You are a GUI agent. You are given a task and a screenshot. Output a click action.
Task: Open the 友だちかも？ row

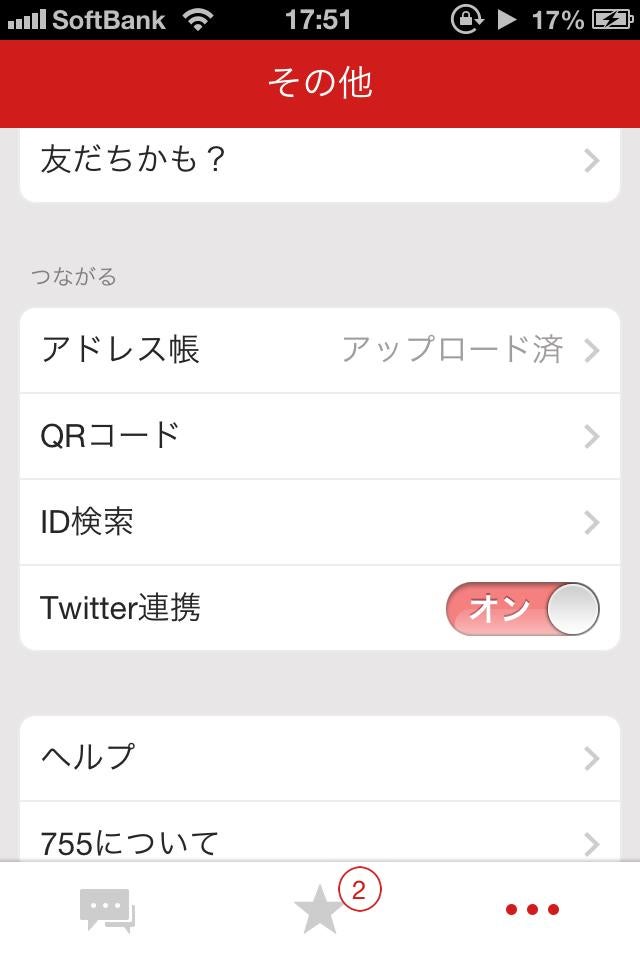pyautogui.click(x=320, y=162)
